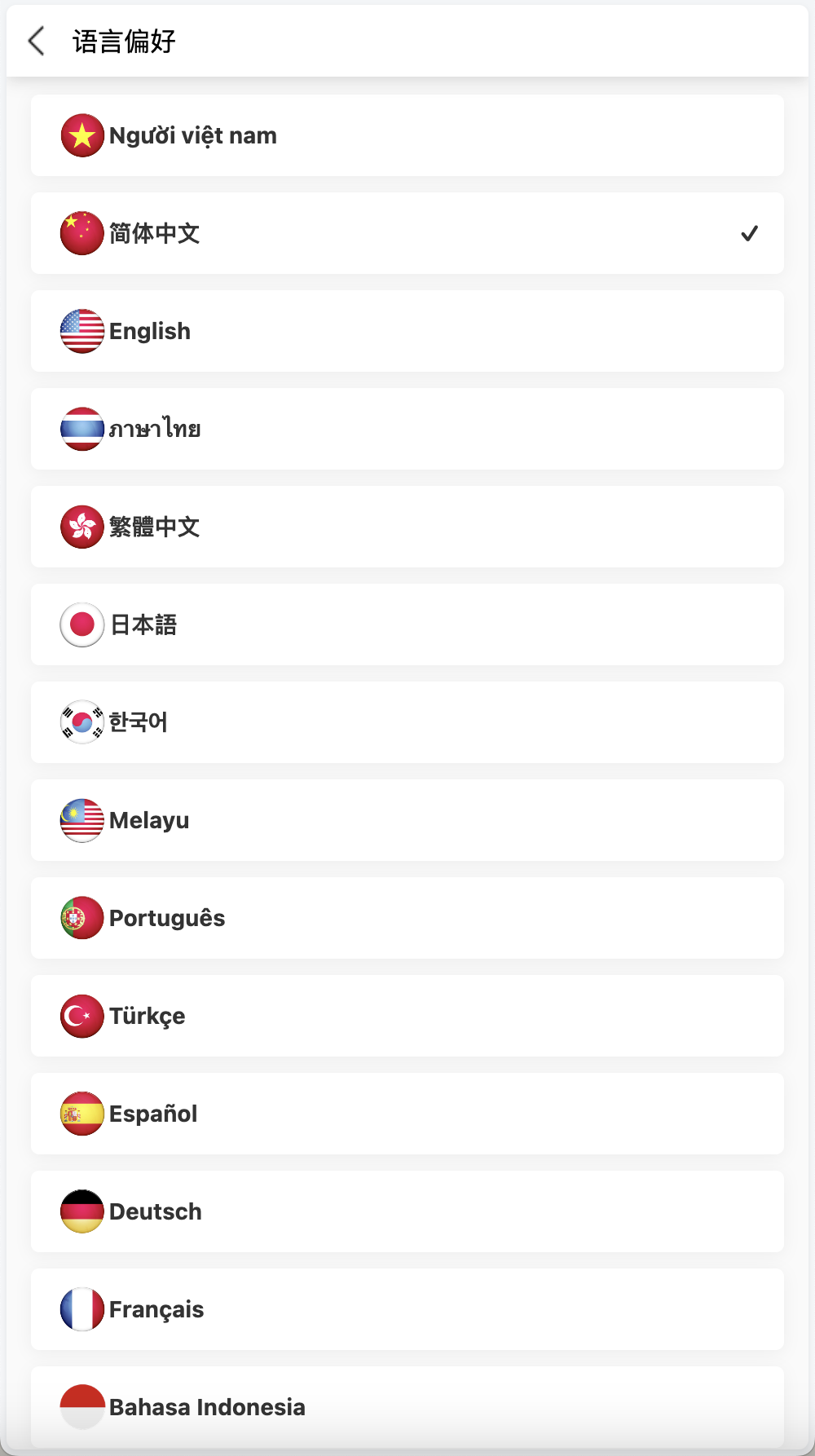Image resolution: width=815 pixels, height=1456 pixels.
Task: Click the Turkey flag beside Türkçe
Action: pyautogui.click(x=81, y=1016)
